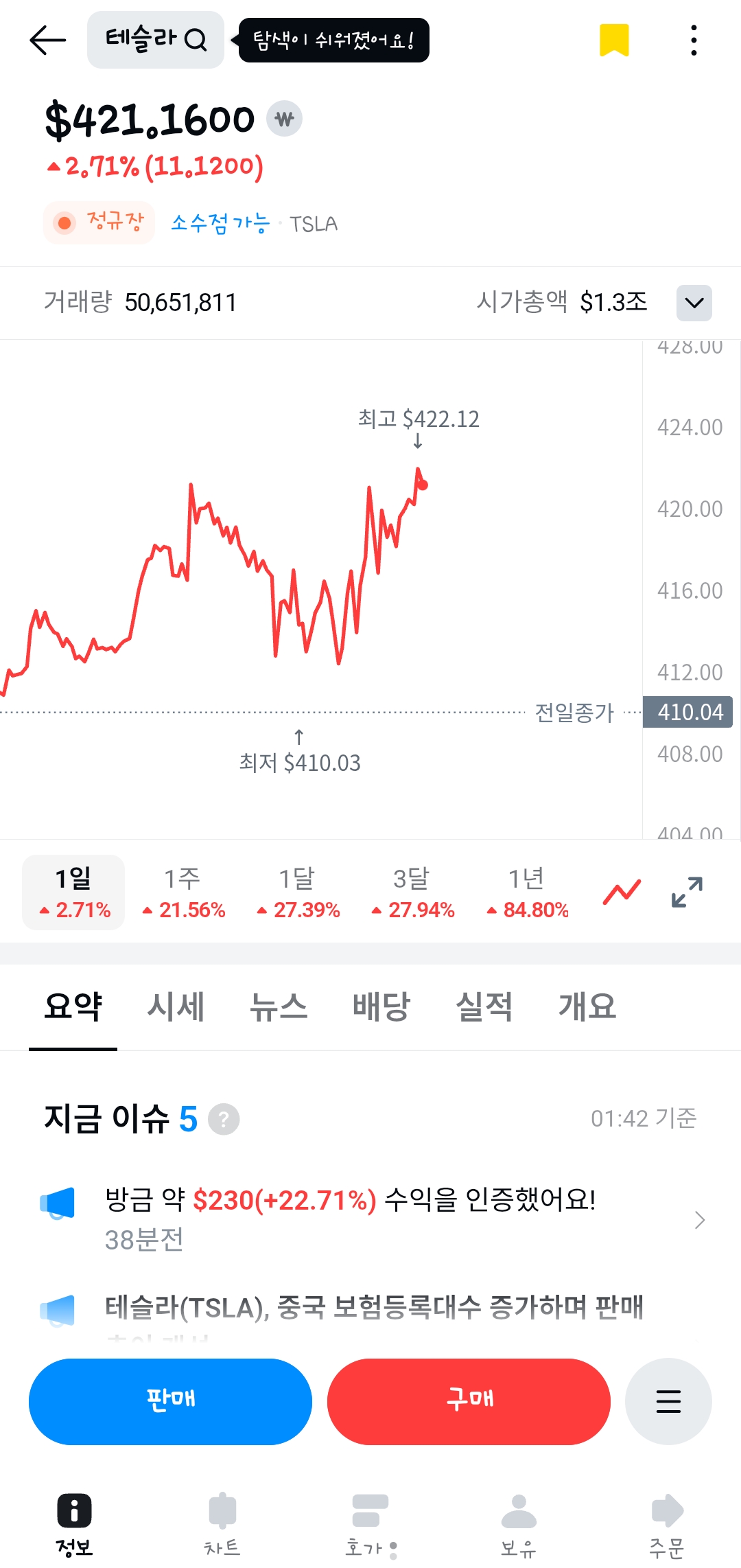Tap the red 구매 button
741x1568 pixels.
click(469, 1401)
